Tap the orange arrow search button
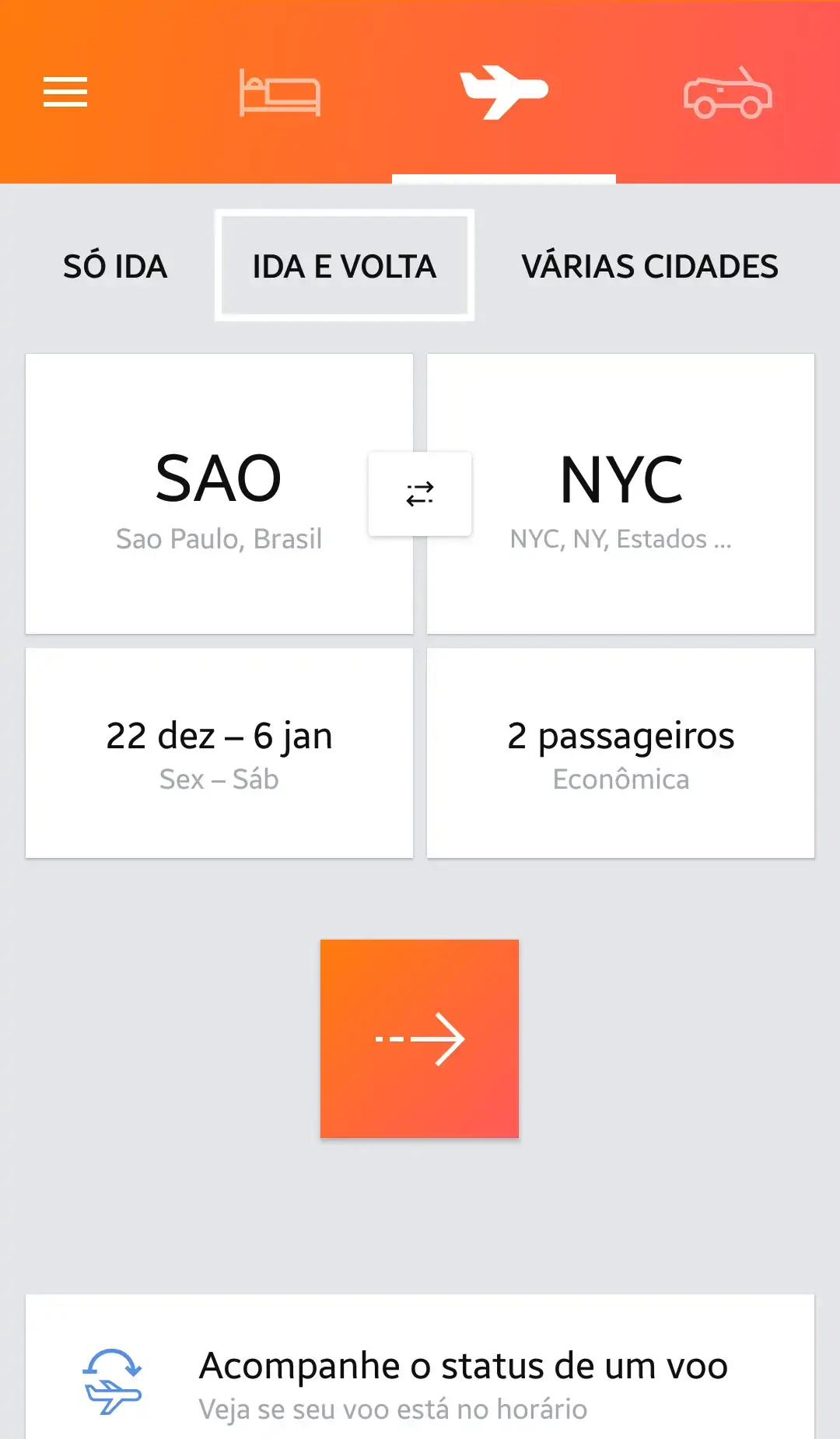Screen dimensions: 840x1439 [x=420, y=1038]
